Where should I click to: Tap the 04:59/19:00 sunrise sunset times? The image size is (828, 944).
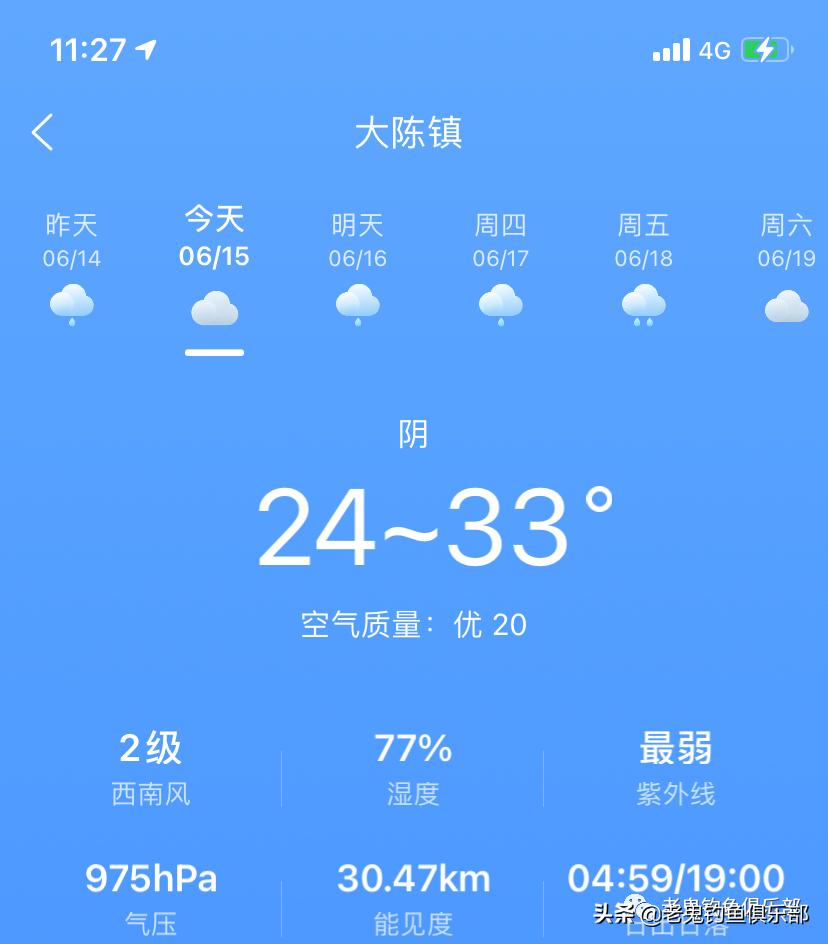point(675,879)
